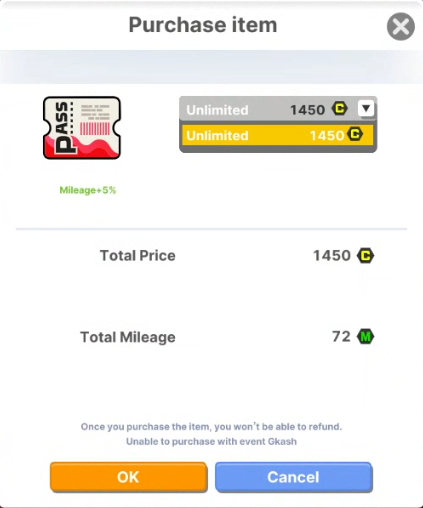423x508 pixels.
Task: Cancel the purchase
Action: (294, 477)
